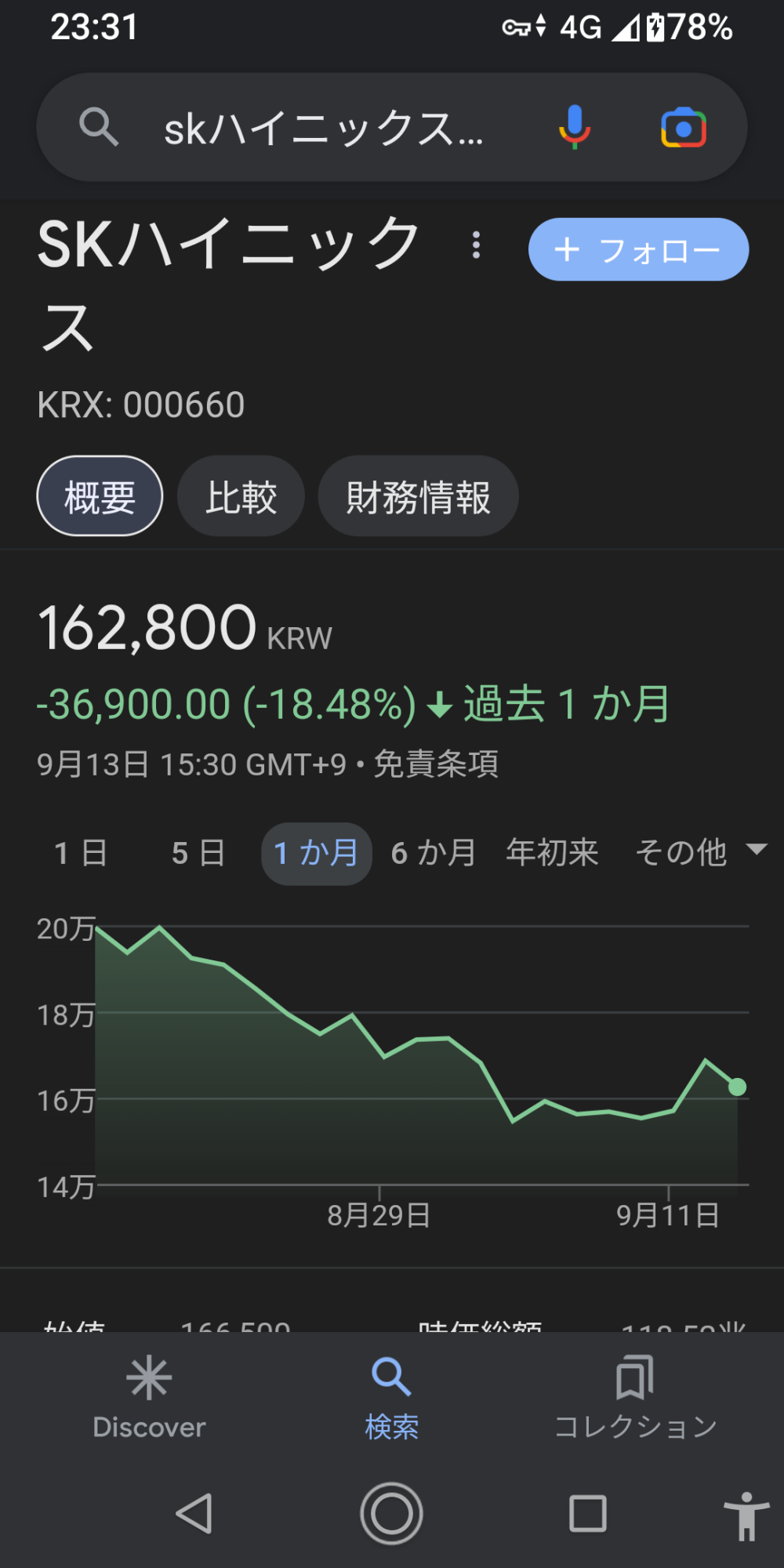Open the コレクション tab

[x=635, y=1398]
